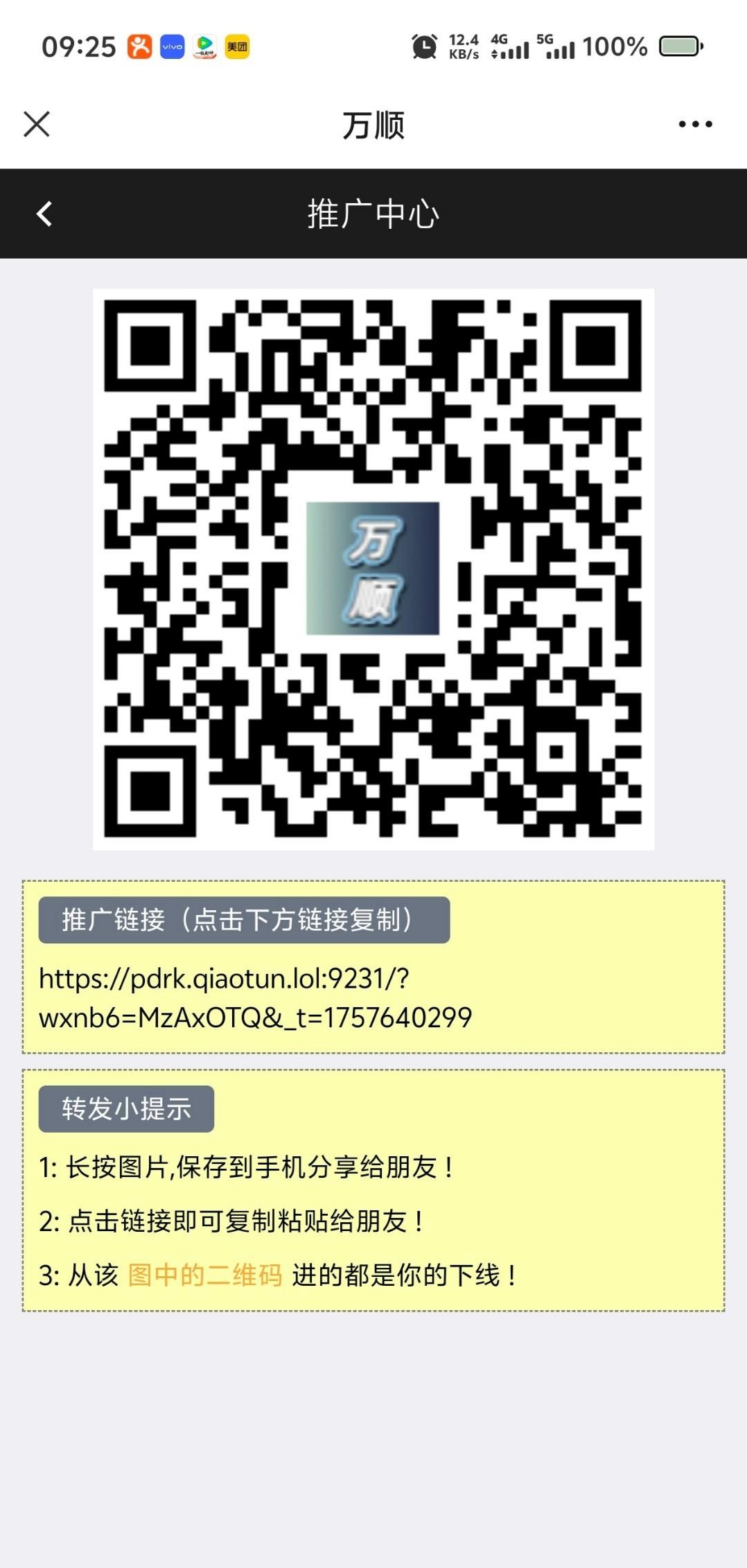Go back from 推广中心
The height and width of the screenshot is (1568, 747).
tap(44, 214)
